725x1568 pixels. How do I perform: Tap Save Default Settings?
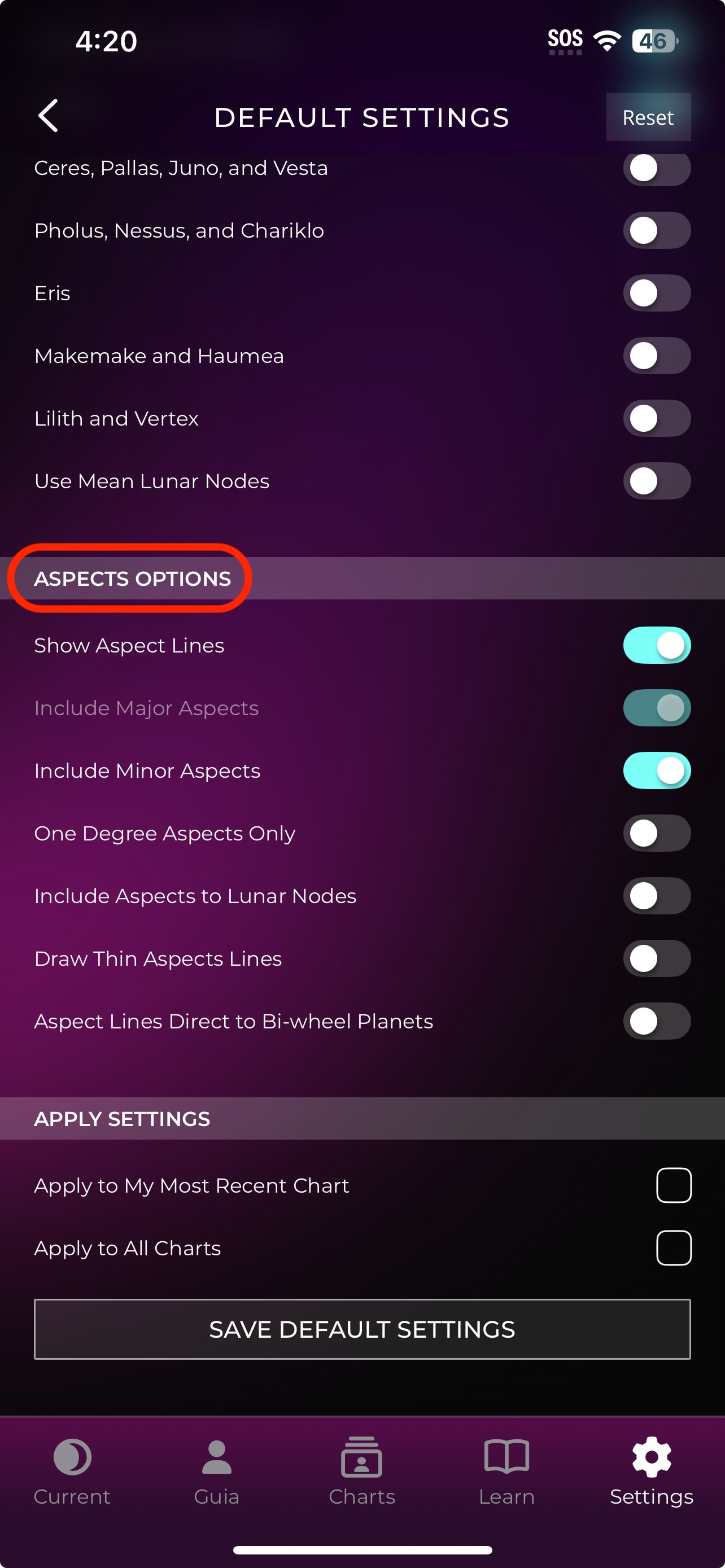pyautogui.click(x=362, y=1329)
